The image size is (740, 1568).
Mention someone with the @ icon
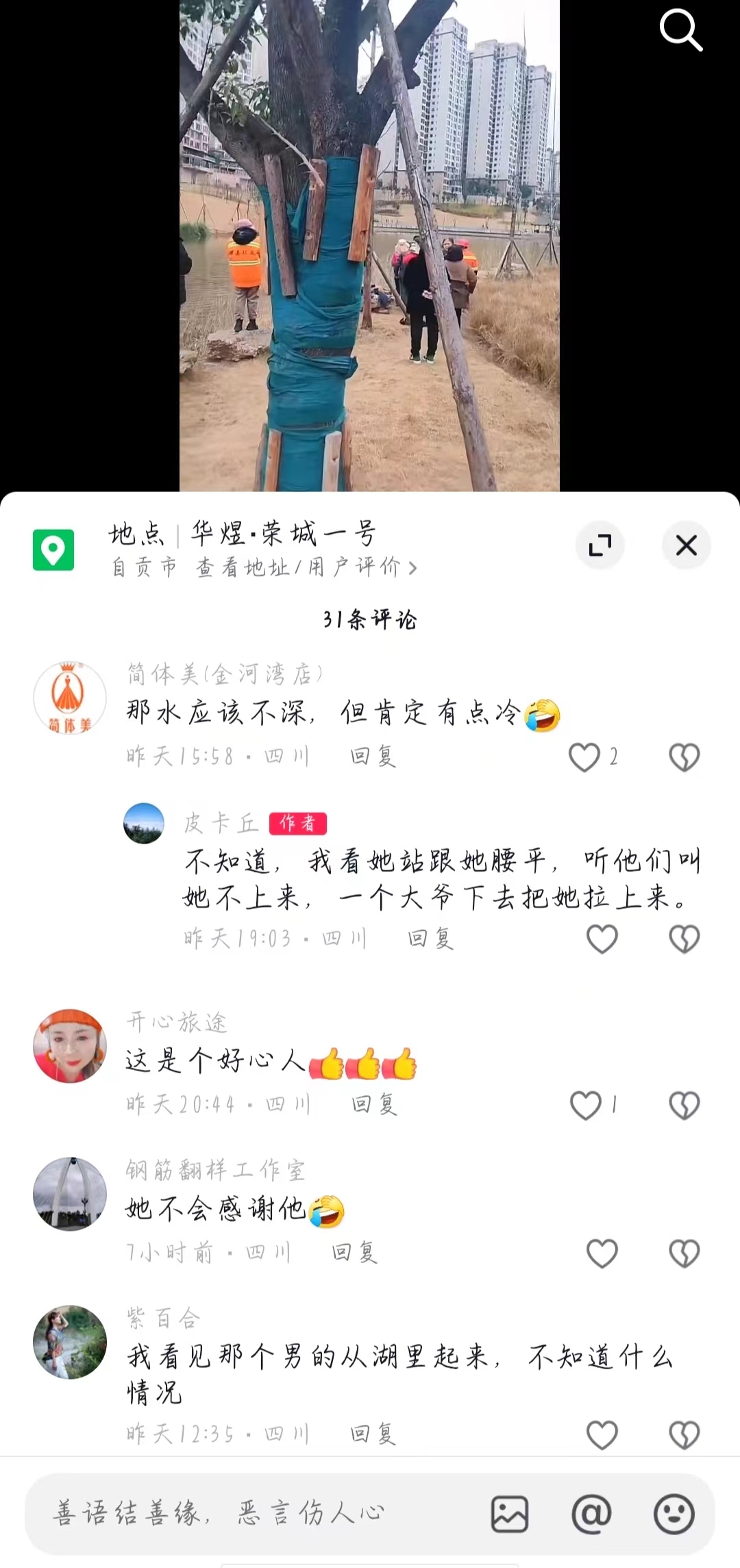pyautogui.click(x=591, y=1514)
